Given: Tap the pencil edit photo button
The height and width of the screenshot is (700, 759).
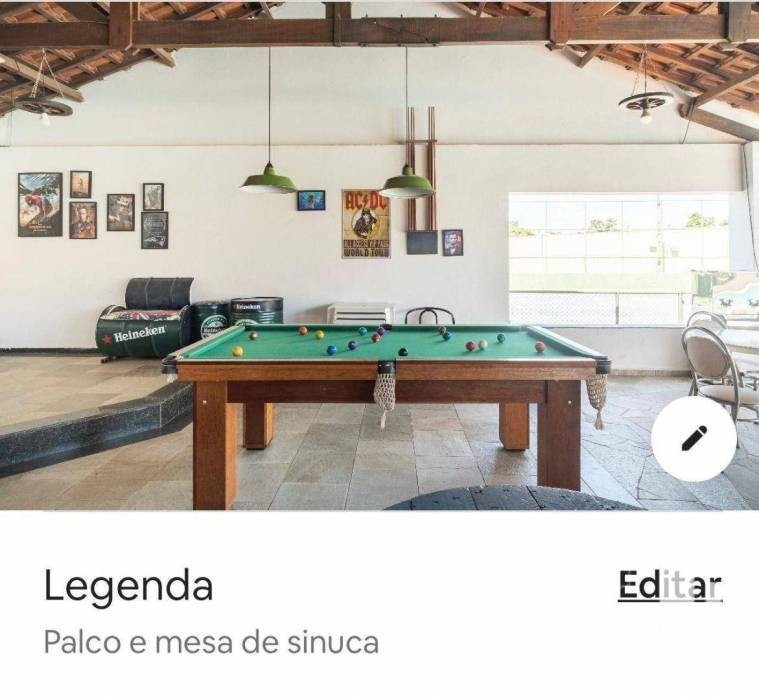Looking at the screenshot, I should point(693,438).
